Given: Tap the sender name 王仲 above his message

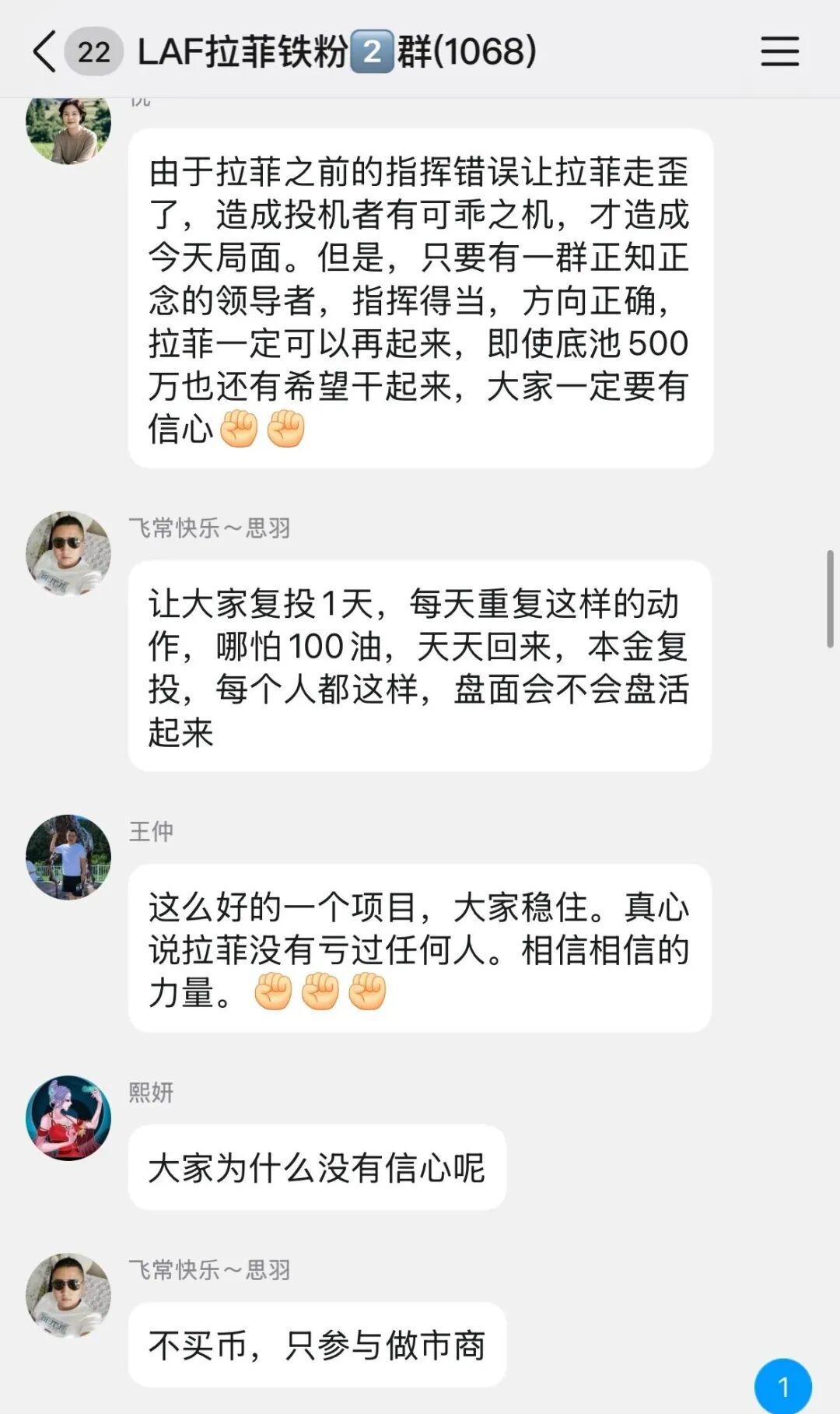Looking at the screenshot, I should [153, 831].
